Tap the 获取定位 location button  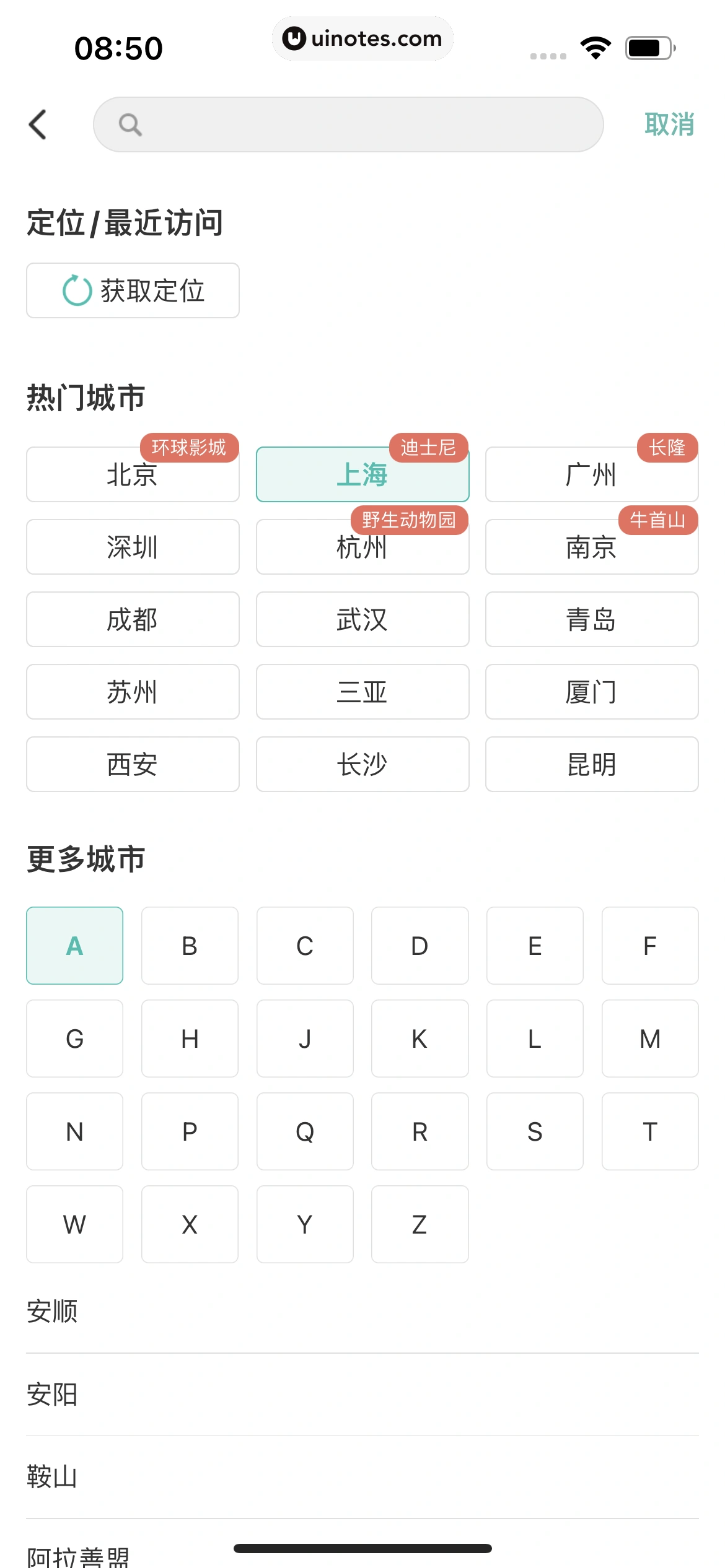[133, 290]
